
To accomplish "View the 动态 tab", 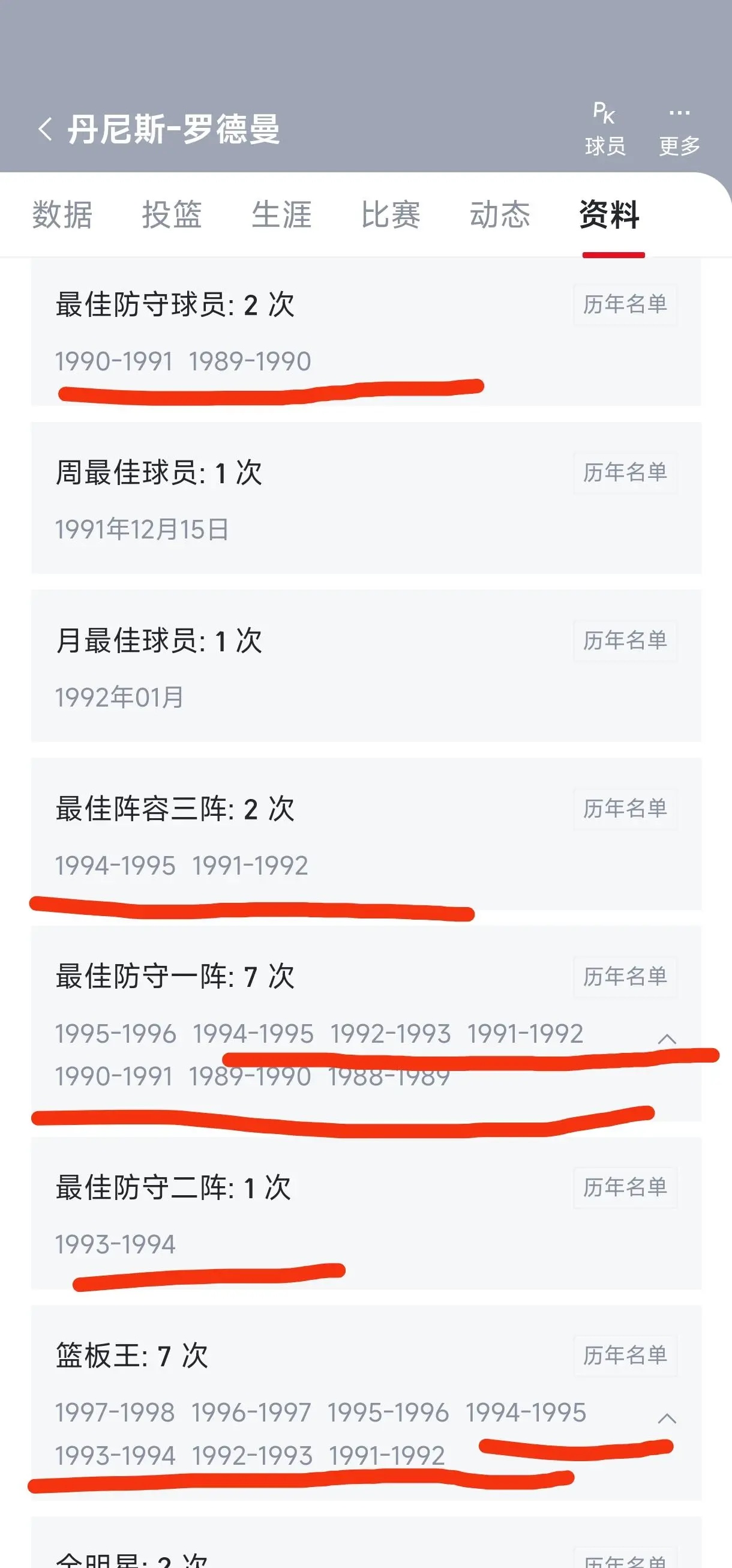I will (x=500, y=215).
